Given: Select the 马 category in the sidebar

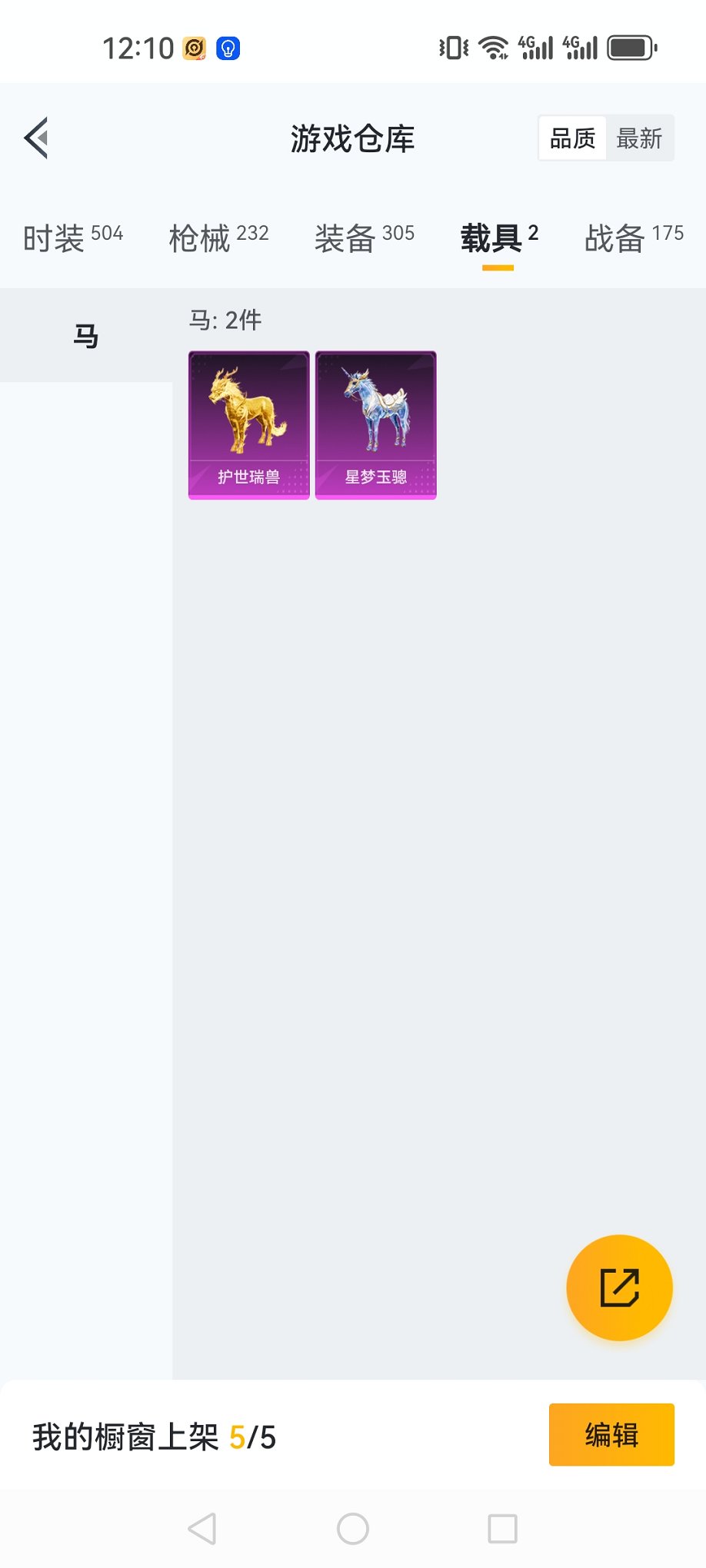Looking at the screenshot, I should tap(86, 336).
